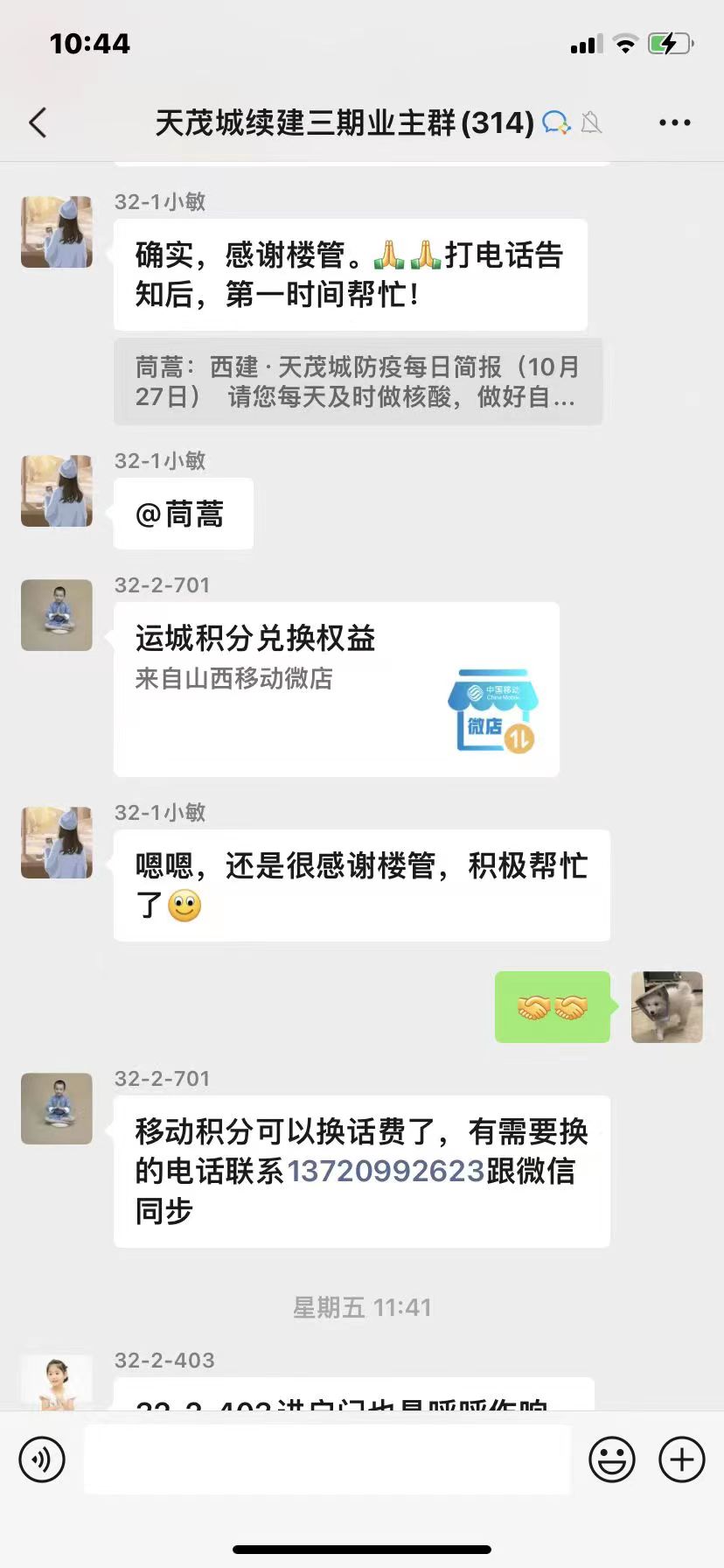Open the group chat overflow menu
The width and height of the screenshot is (724, 1568).
pos(674,122)
